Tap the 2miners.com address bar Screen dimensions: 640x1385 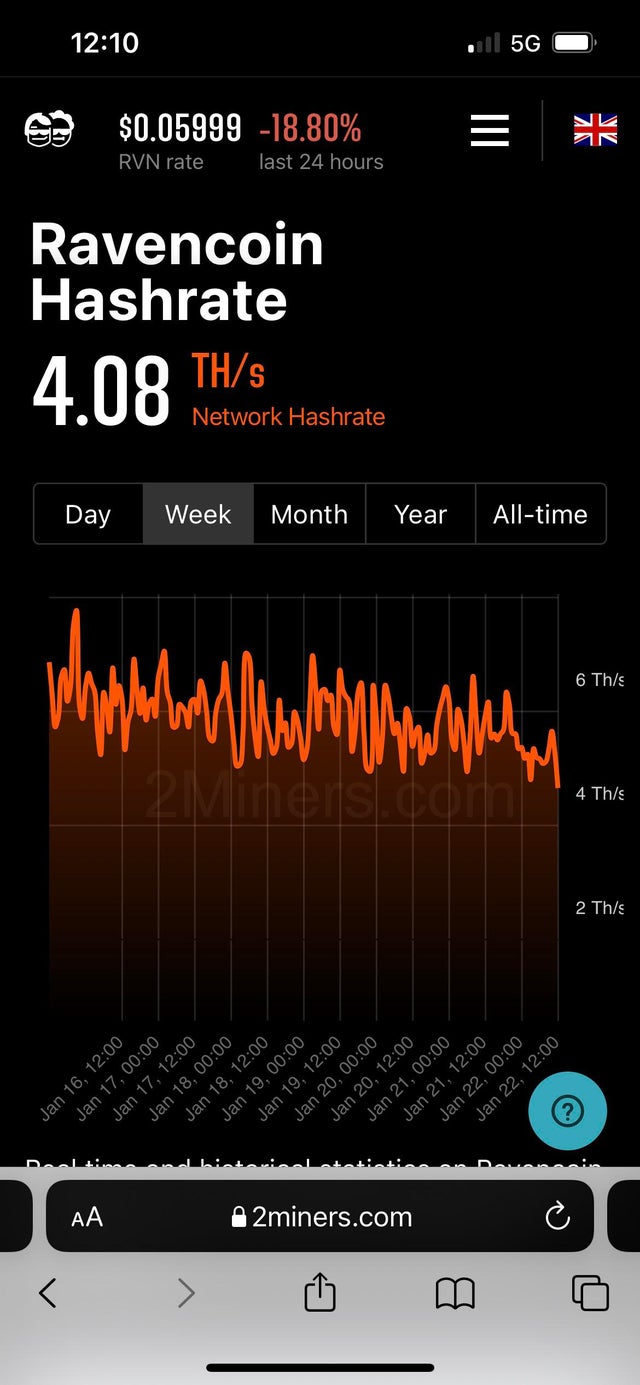(321, 1216)
